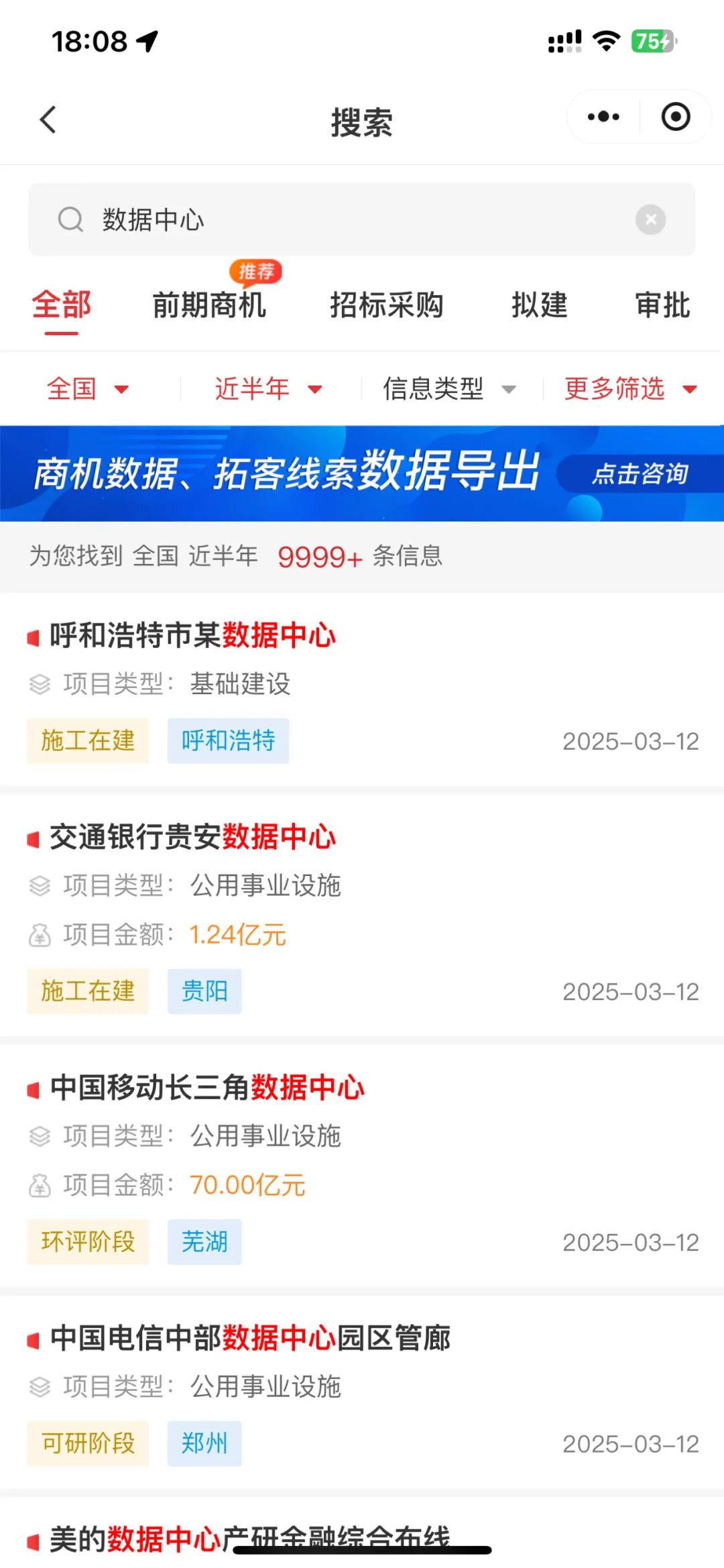Tap 点击咨询 on the data export banner

tap(640, 473)
